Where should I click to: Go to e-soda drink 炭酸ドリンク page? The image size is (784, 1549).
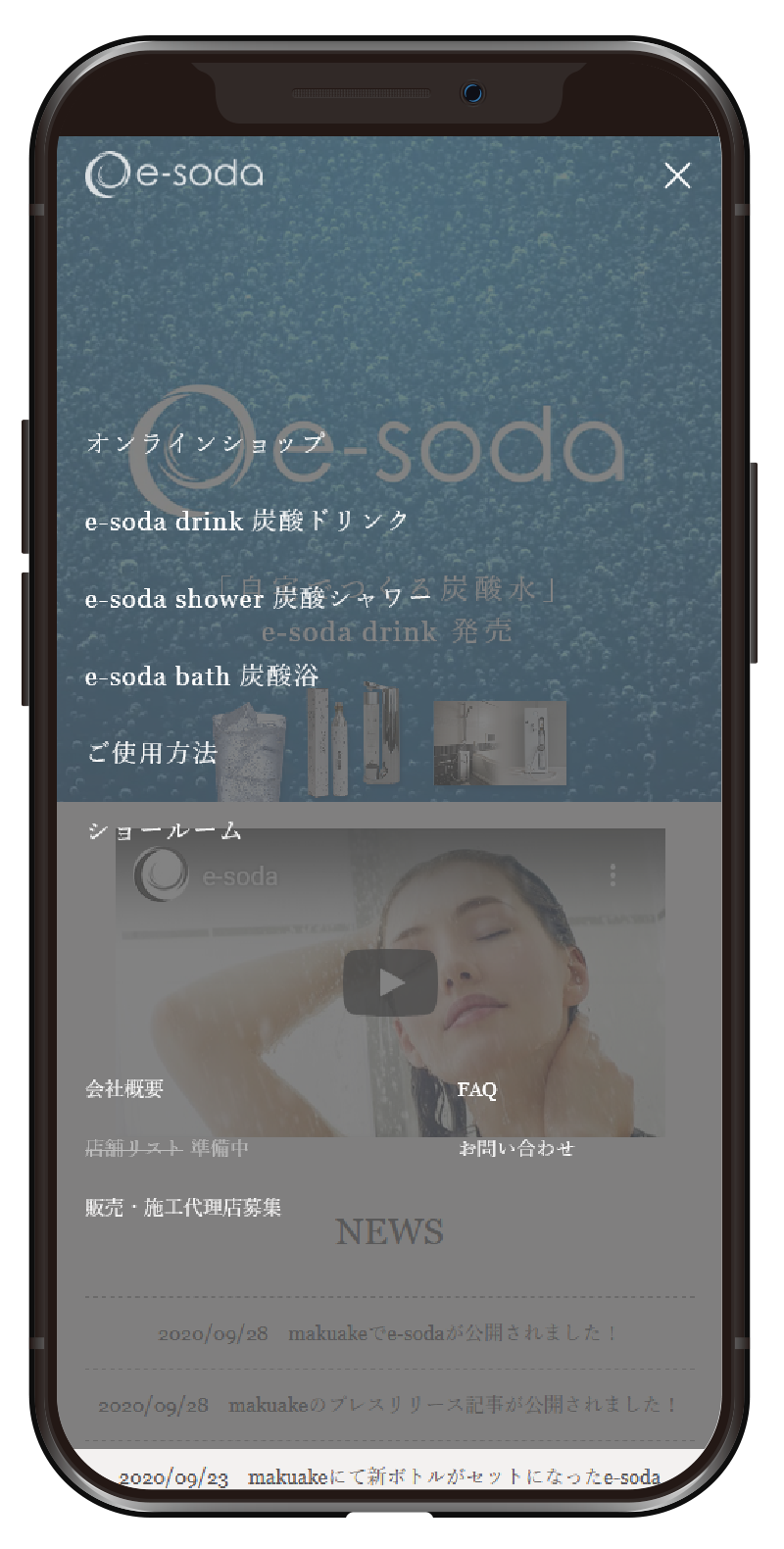point(247,521)
